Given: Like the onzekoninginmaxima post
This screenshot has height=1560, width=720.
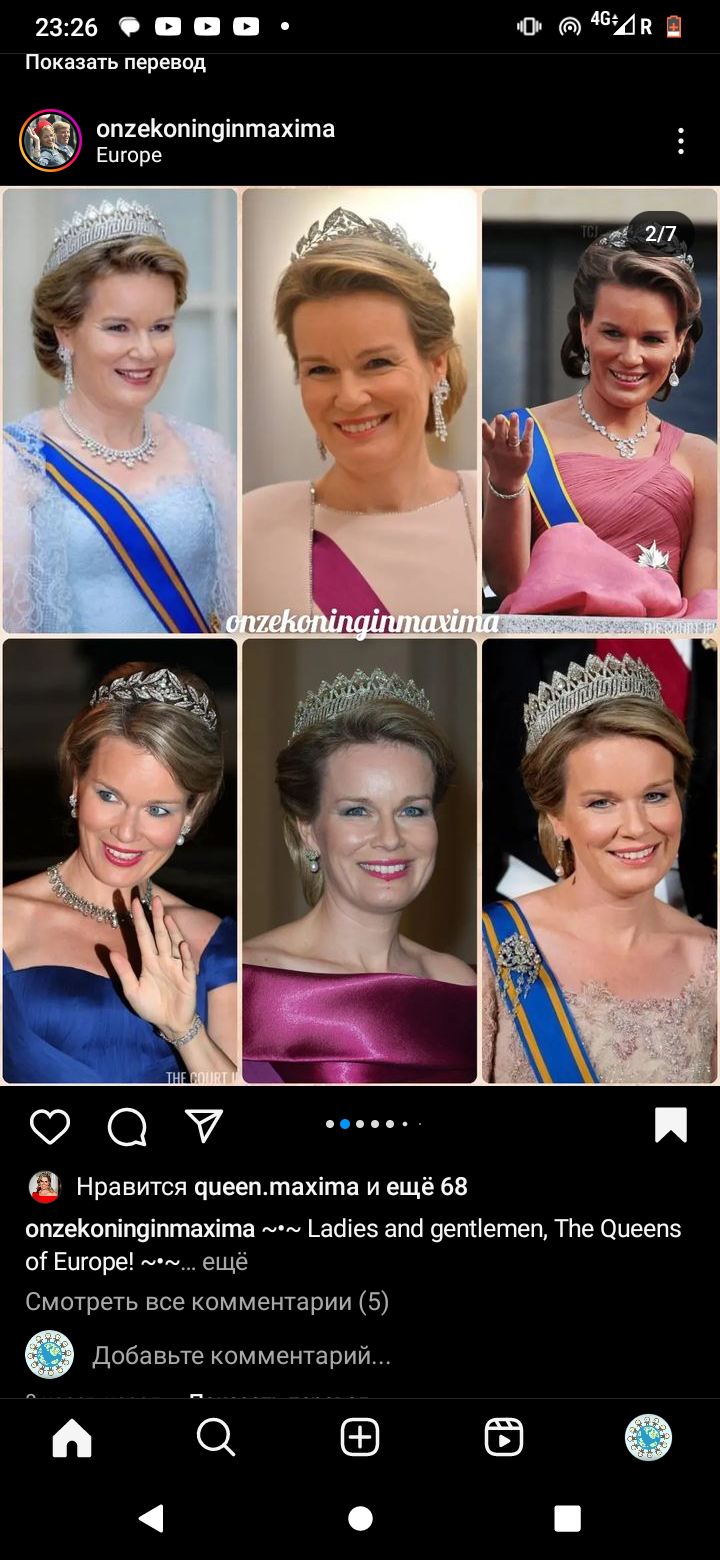Looking at the screenshot, I should pyautogui.click(x=50, y=1126).
